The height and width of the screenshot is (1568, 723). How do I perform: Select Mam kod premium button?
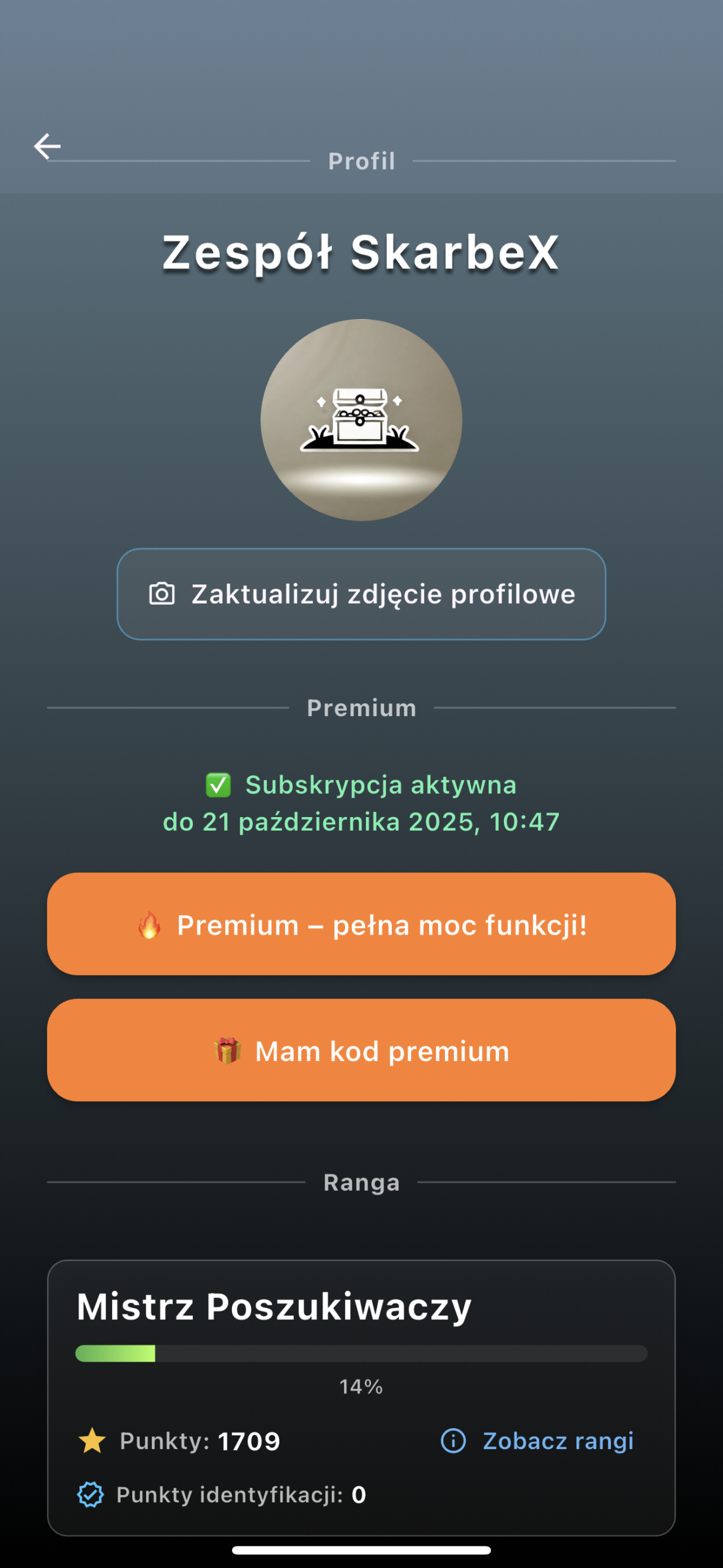coord(361,1050)
